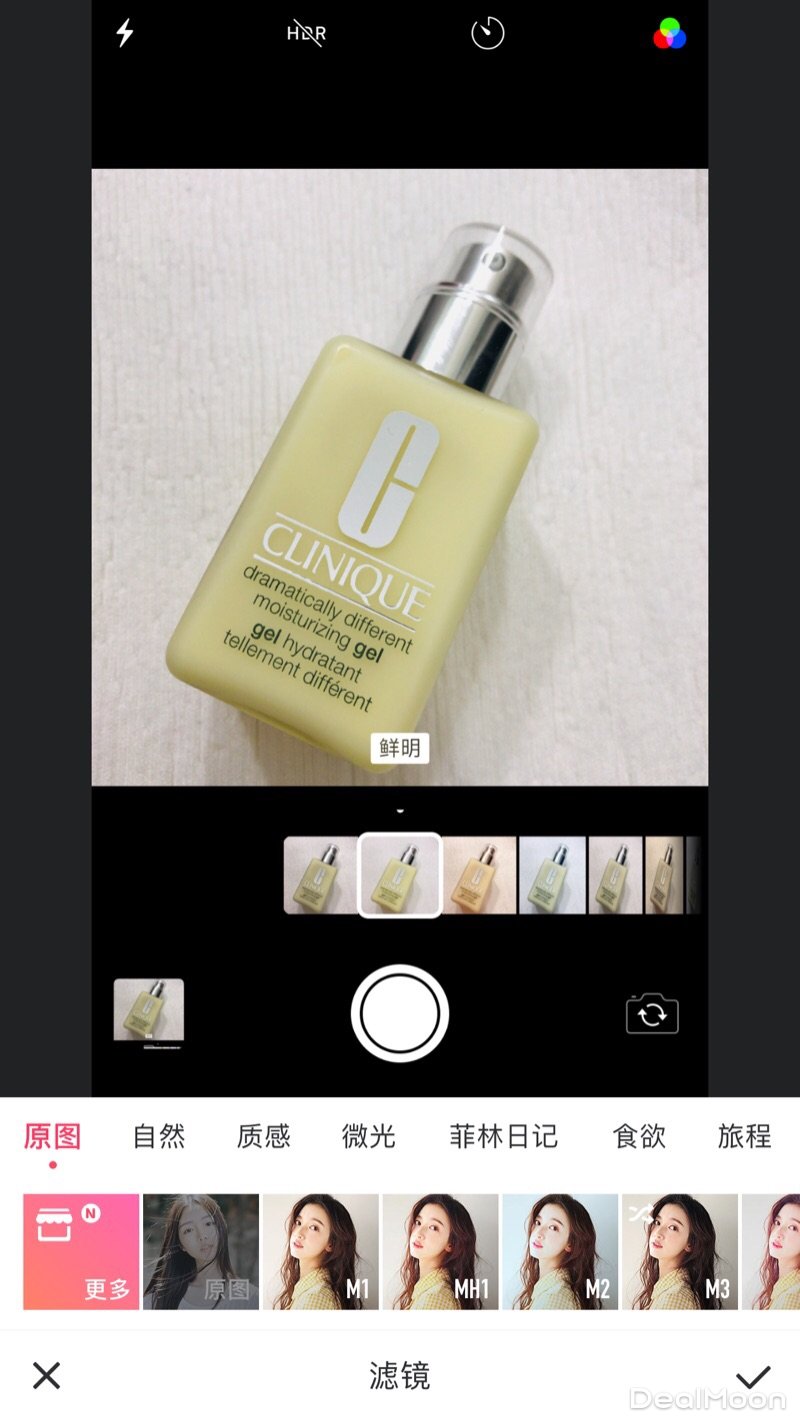Toggle the HDR option
This screenshot has width=800, height=1423.
pos(306,34)
